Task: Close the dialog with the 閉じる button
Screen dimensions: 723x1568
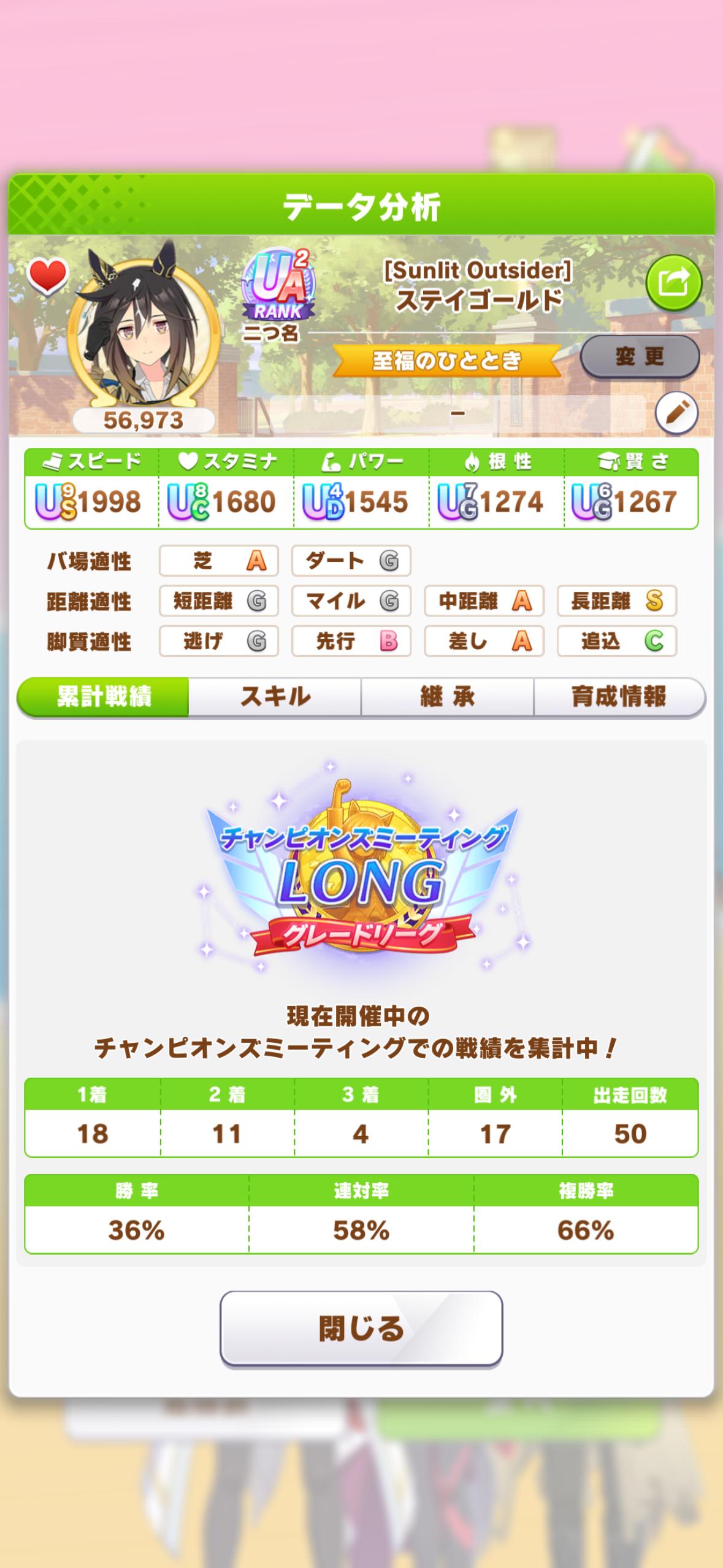Action: (361, 1329)
